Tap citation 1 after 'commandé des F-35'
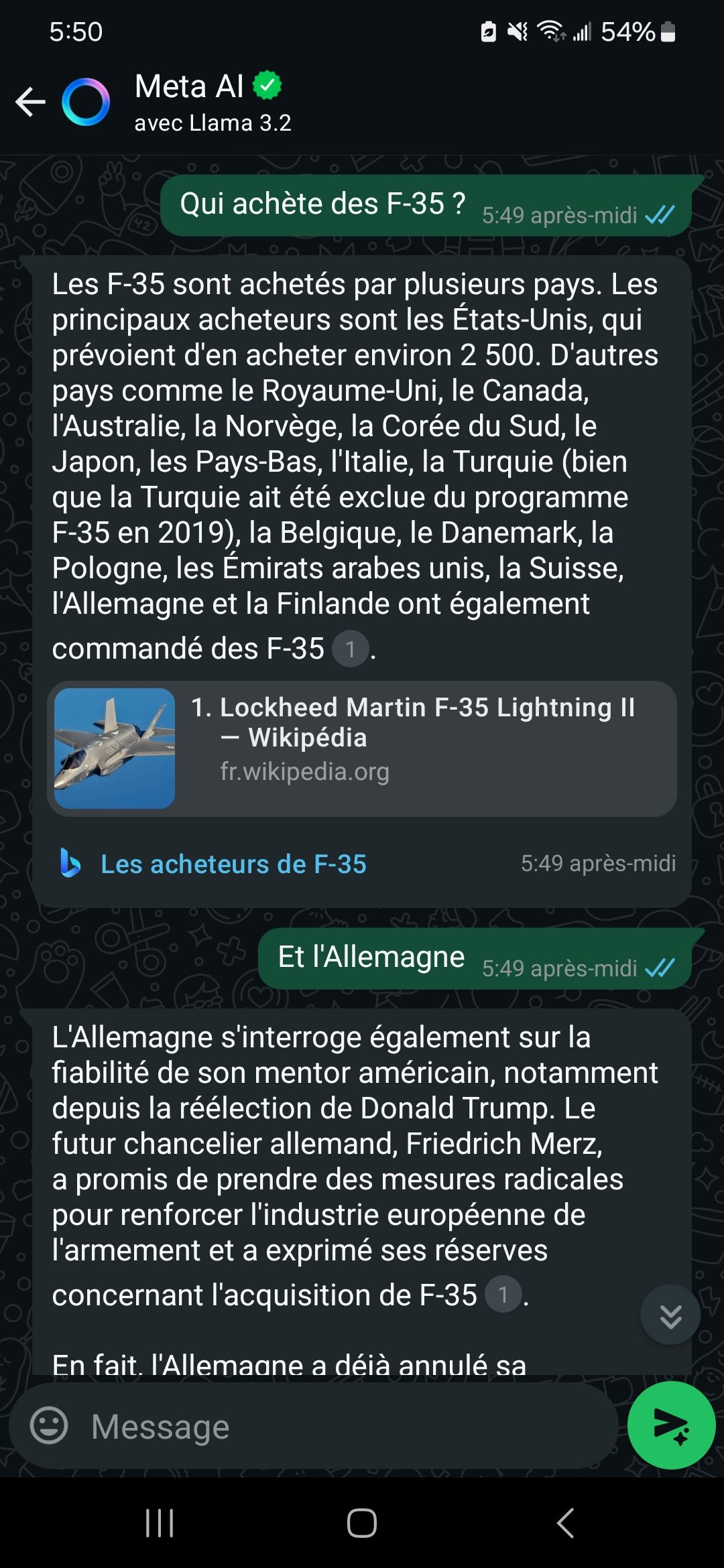The height and width of the screenshot is (1568, 724). pos(350,649)
